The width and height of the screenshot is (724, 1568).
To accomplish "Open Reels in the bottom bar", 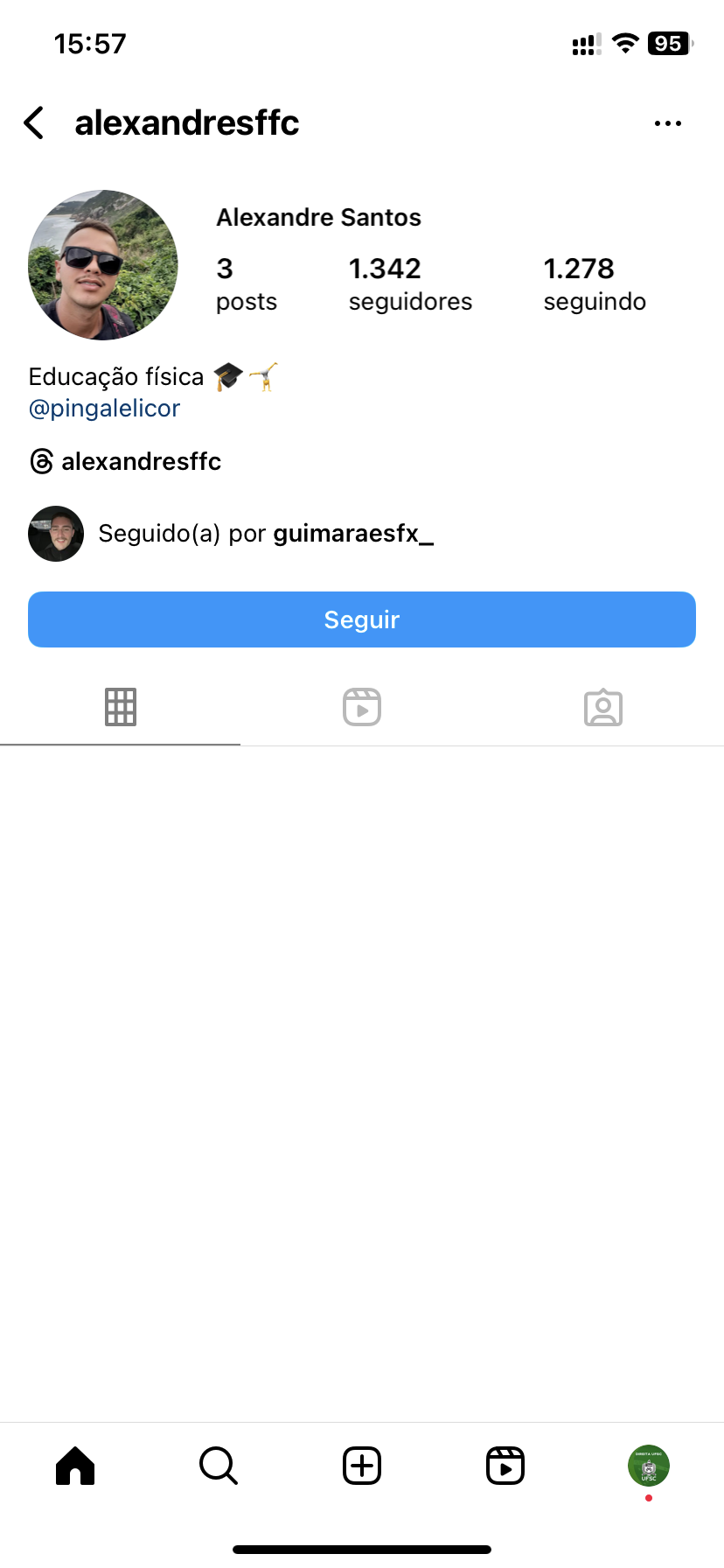I will coord(505,1466).
